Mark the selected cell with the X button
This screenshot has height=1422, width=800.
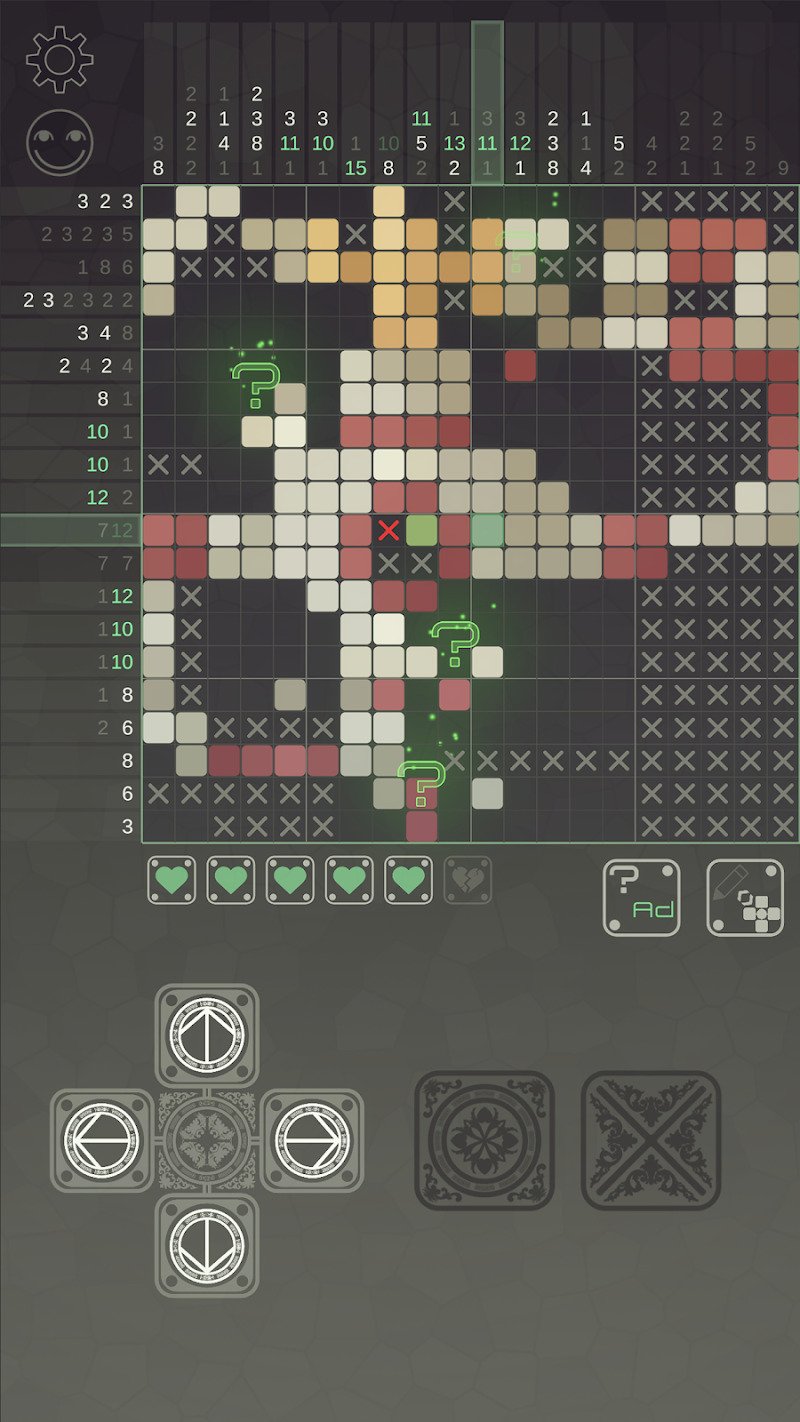click(x=651, y=1140)
